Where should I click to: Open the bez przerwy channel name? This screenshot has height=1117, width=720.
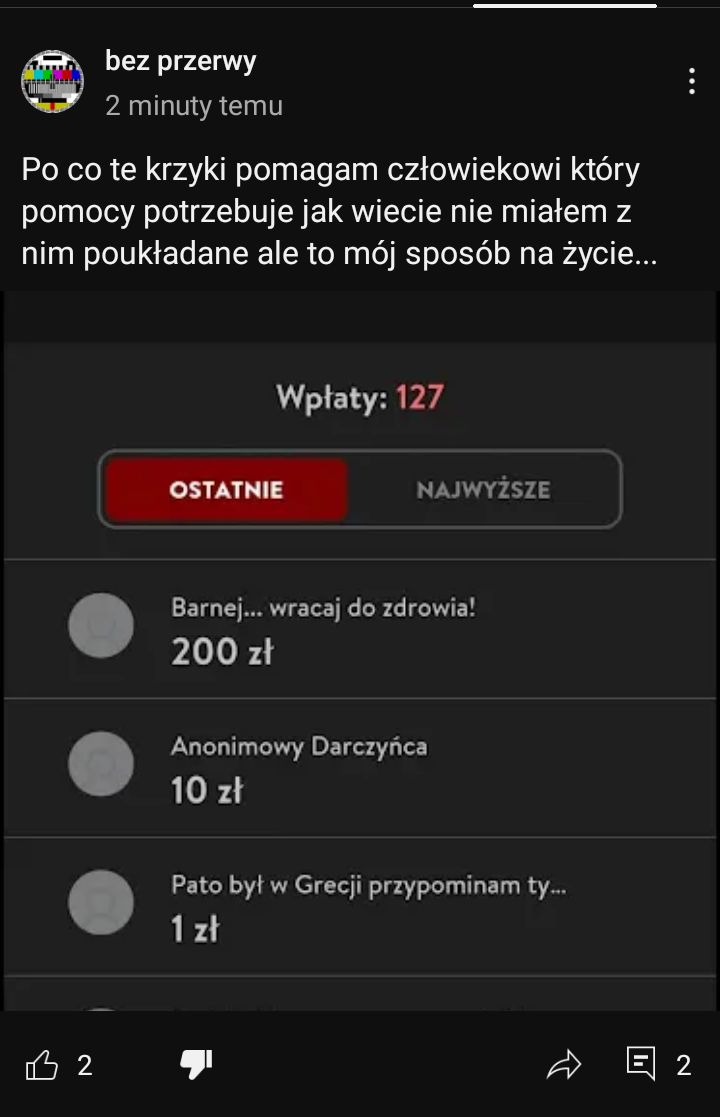(181, 61)
